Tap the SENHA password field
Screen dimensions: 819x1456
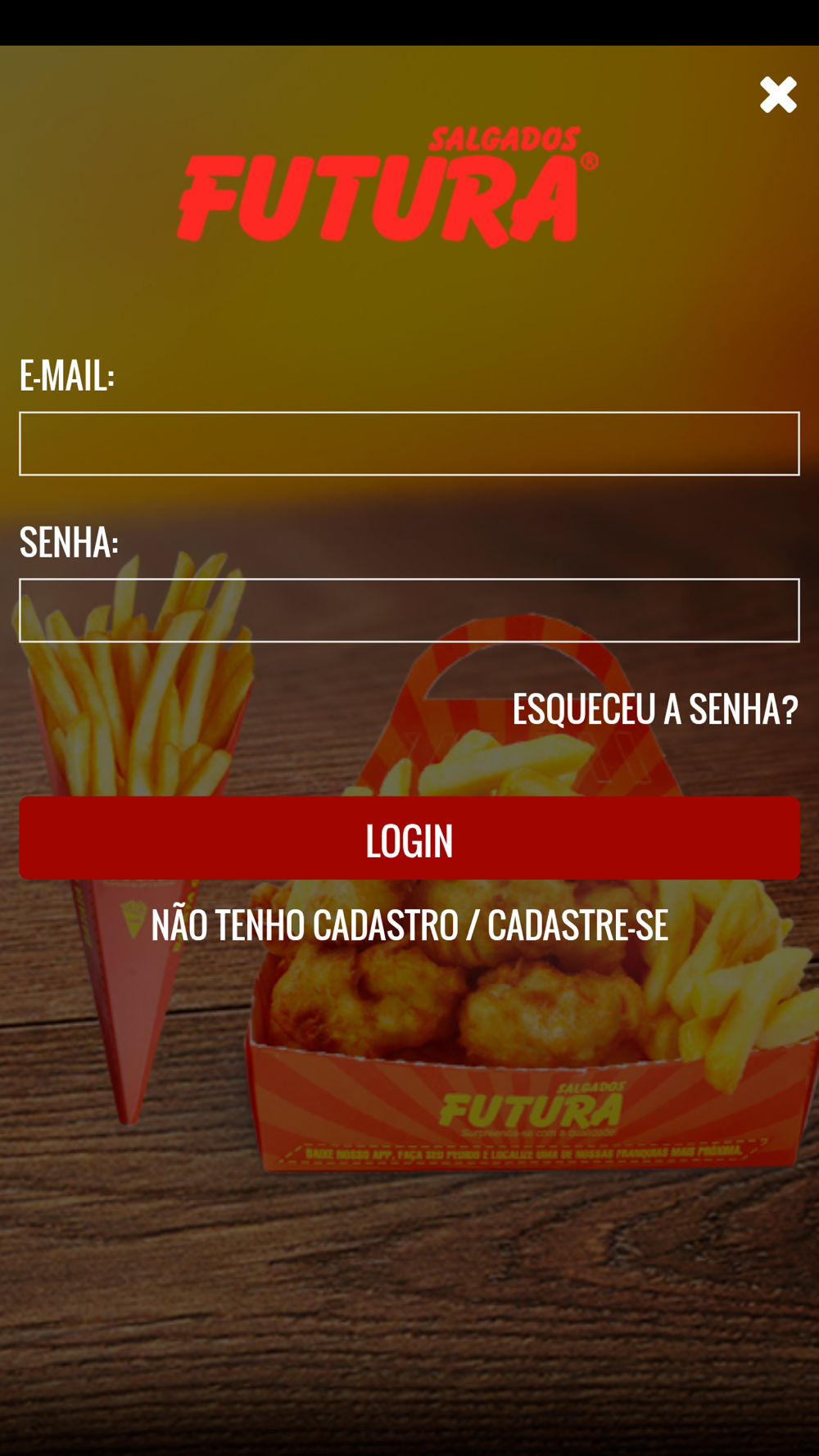click(x=409, y=611)
